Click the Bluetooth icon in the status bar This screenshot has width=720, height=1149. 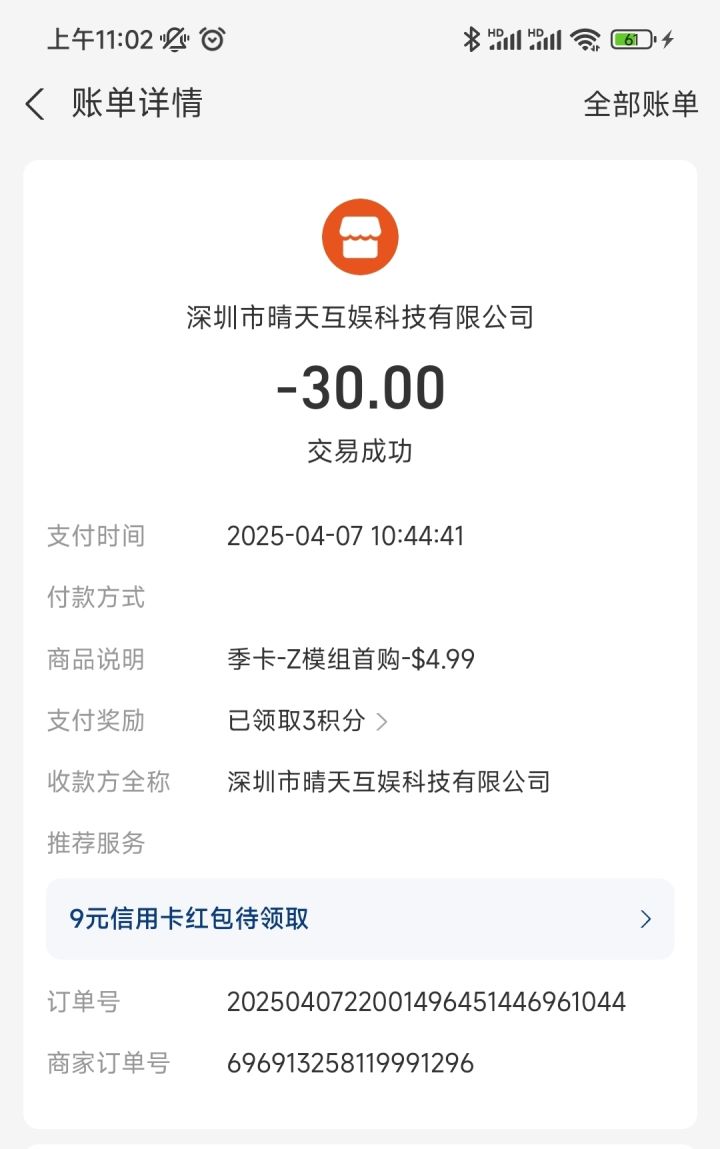(470, 38)
